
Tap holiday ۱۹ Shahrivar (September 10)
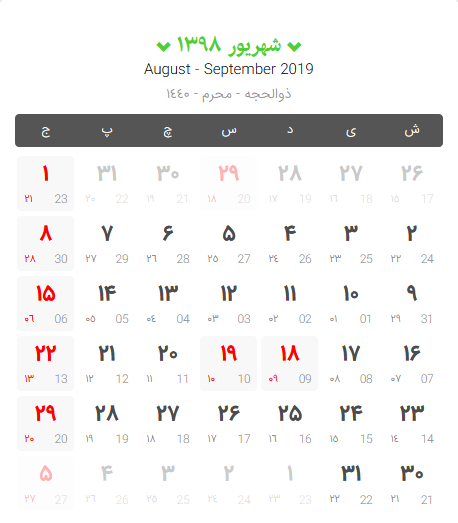[x=228, y=364]
